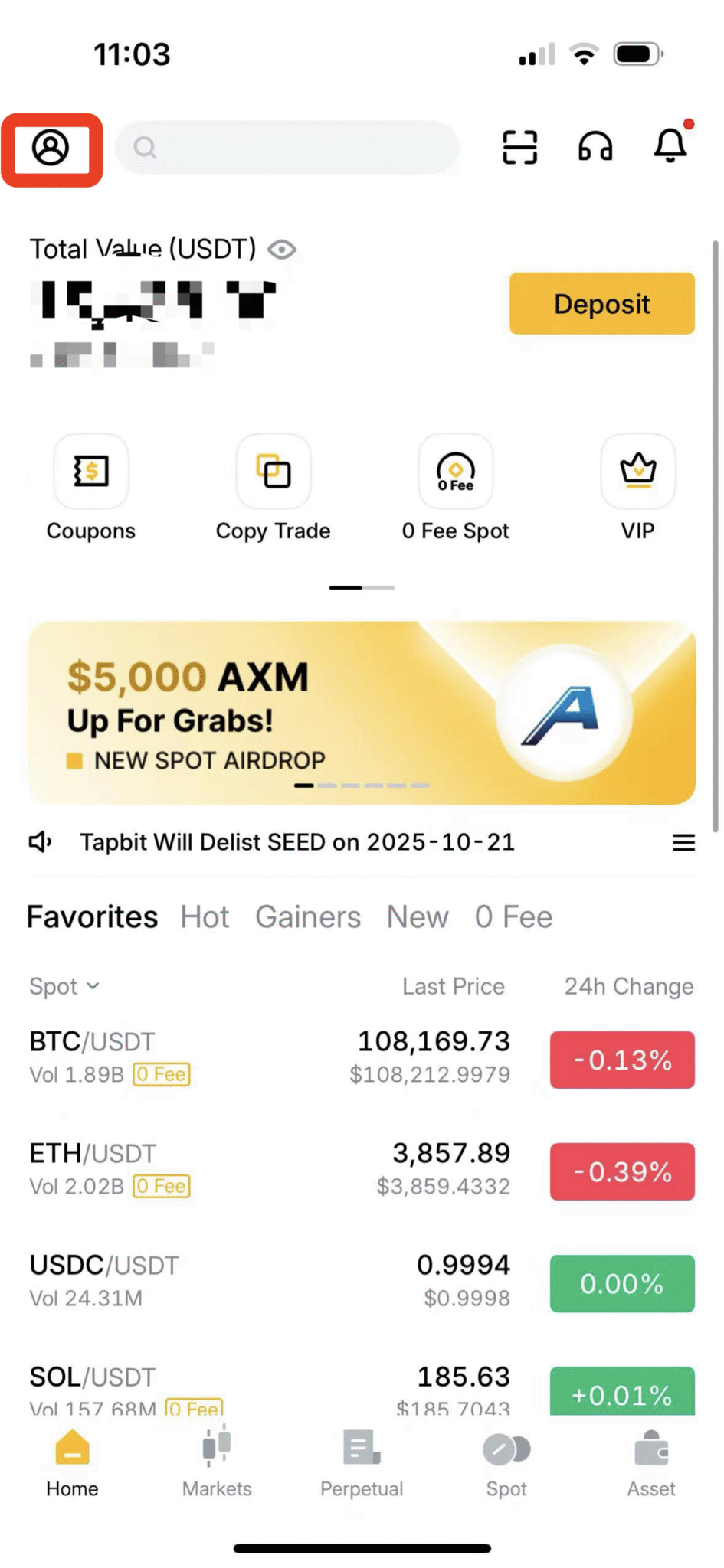Viewport: 724px width, 1568px height.
Task: Open the announcements list menu
Action: [683, 843]
